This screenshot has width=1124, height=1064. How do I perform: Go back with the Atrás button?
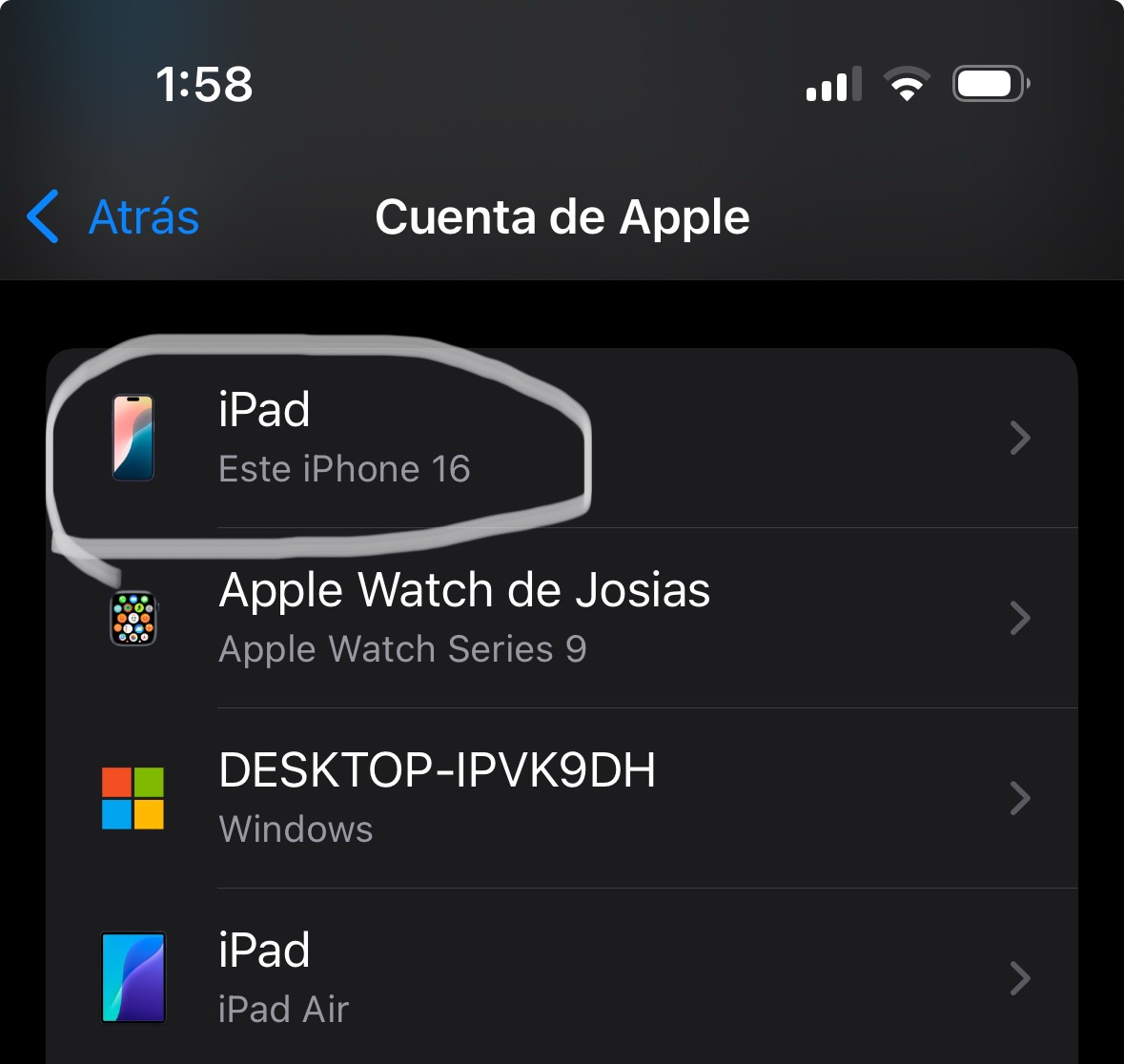114,217
